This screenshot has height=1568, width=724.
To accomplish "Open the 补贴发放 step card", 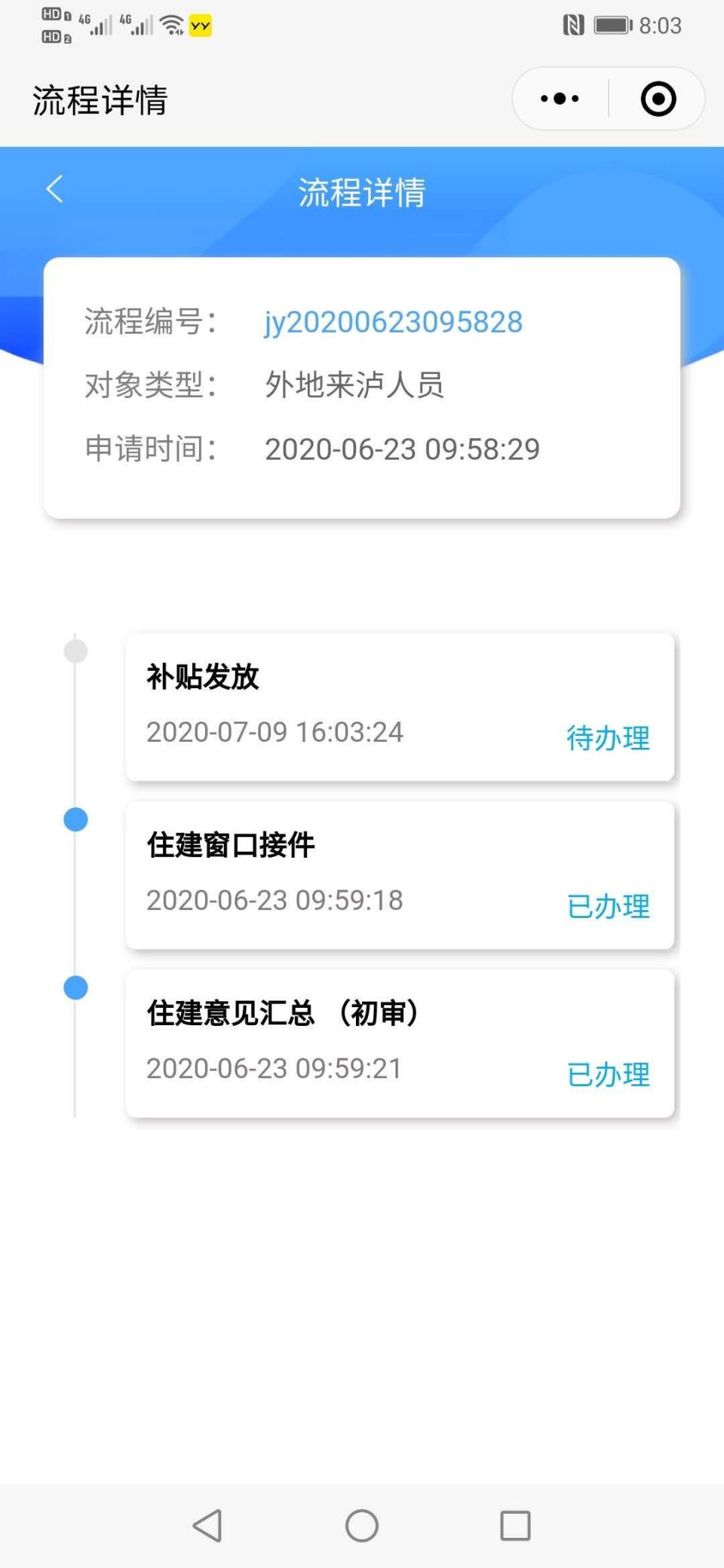I will 399,706.
